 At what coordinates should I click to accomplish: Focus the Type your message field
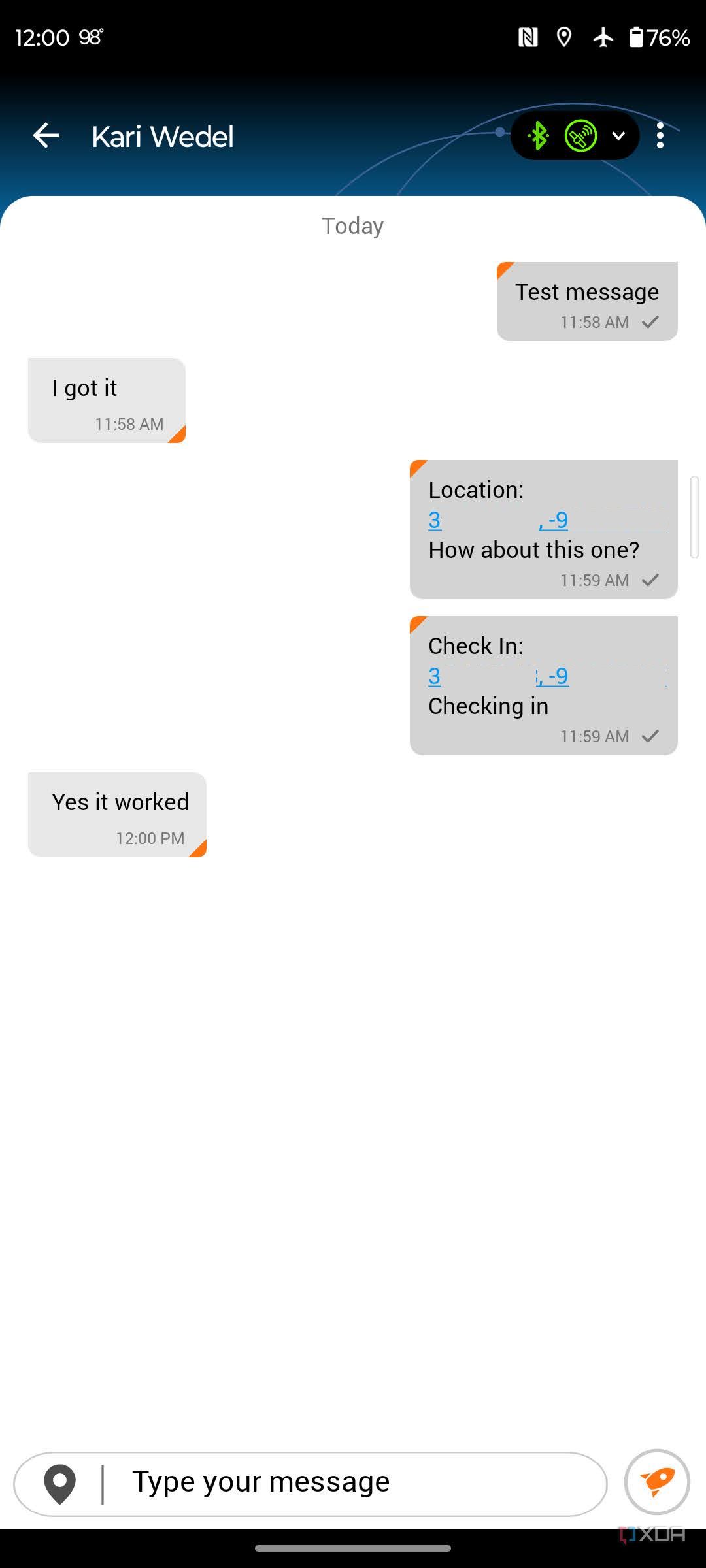click(353, 1482)
